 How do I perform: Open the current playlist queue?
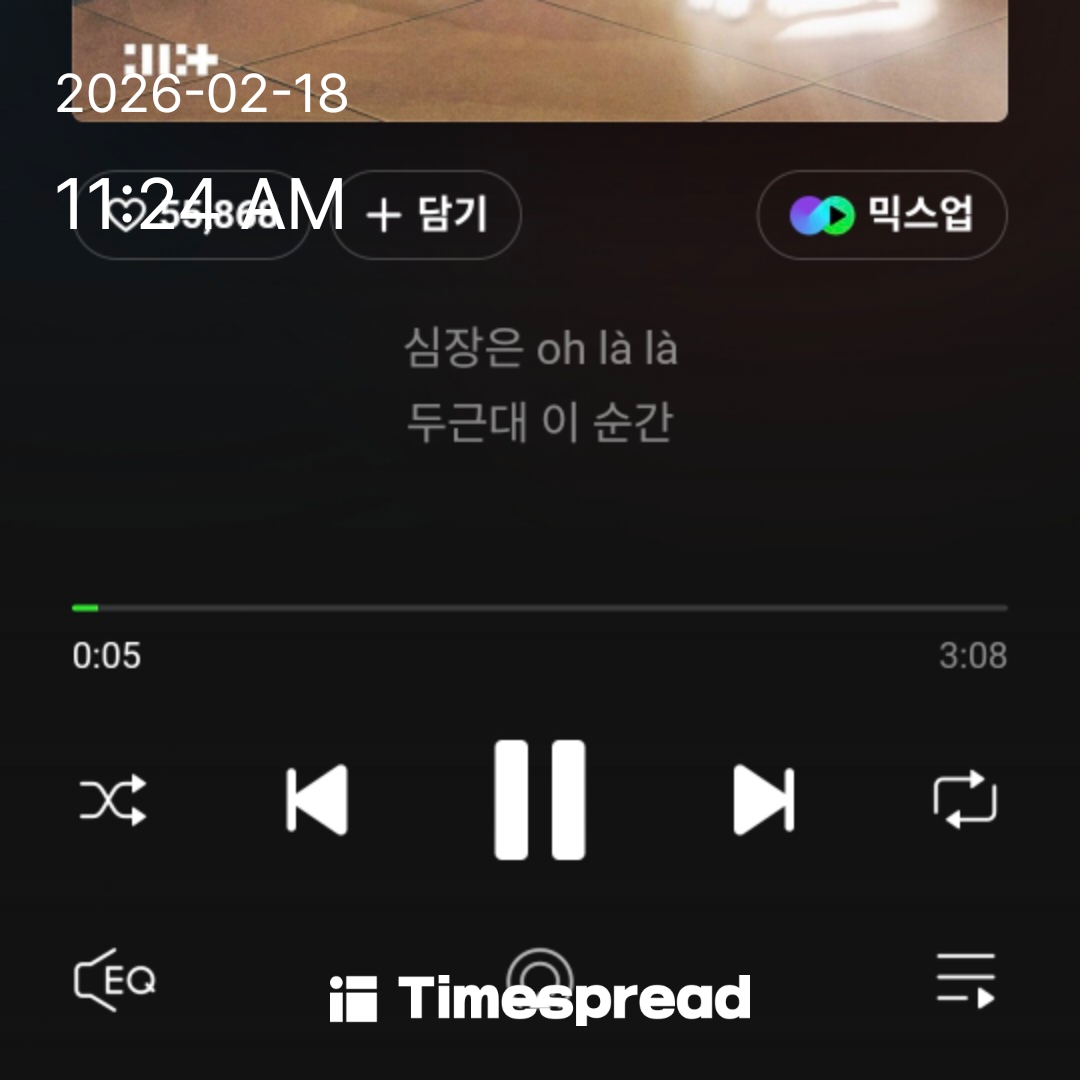(965, 980)
